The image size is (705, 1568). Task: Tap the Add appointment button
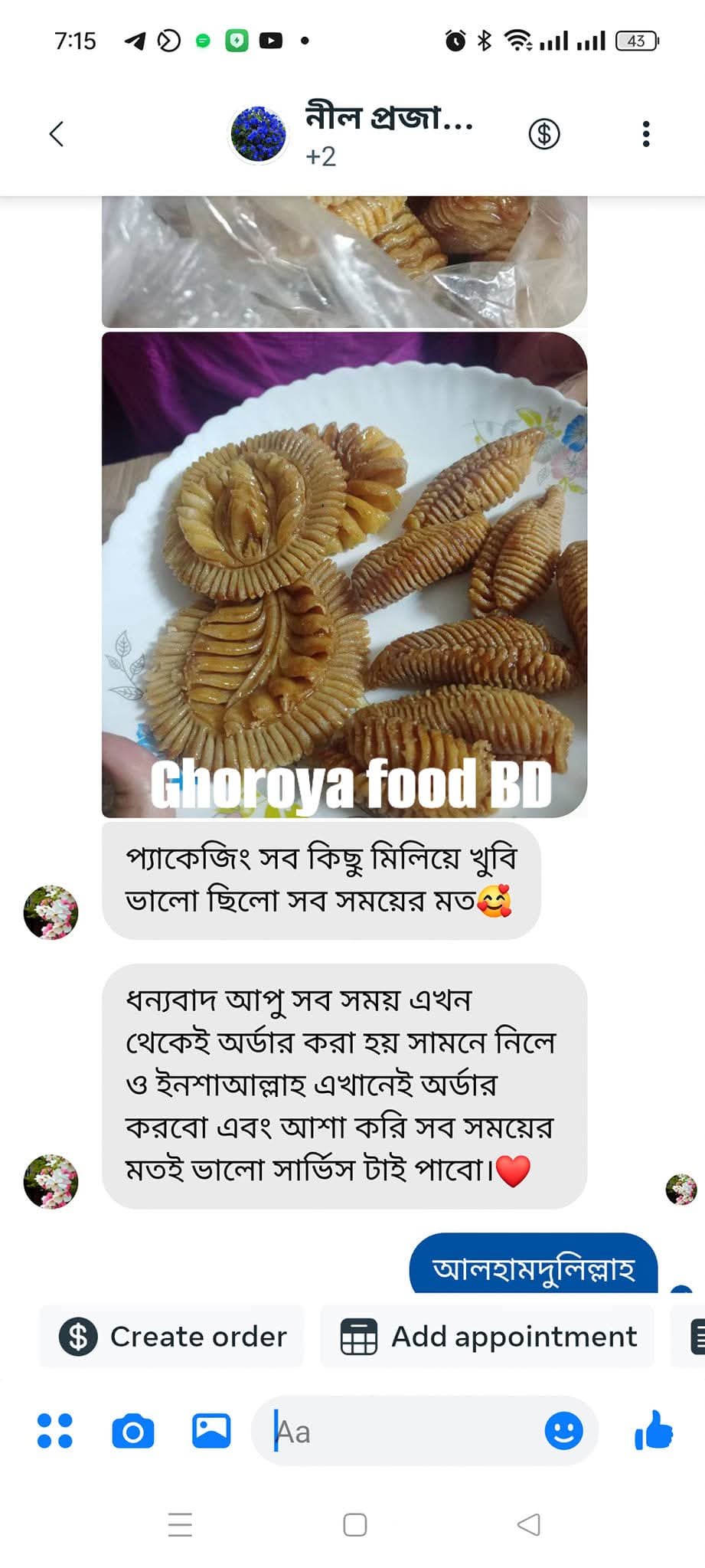click(x=488, y=1337)
